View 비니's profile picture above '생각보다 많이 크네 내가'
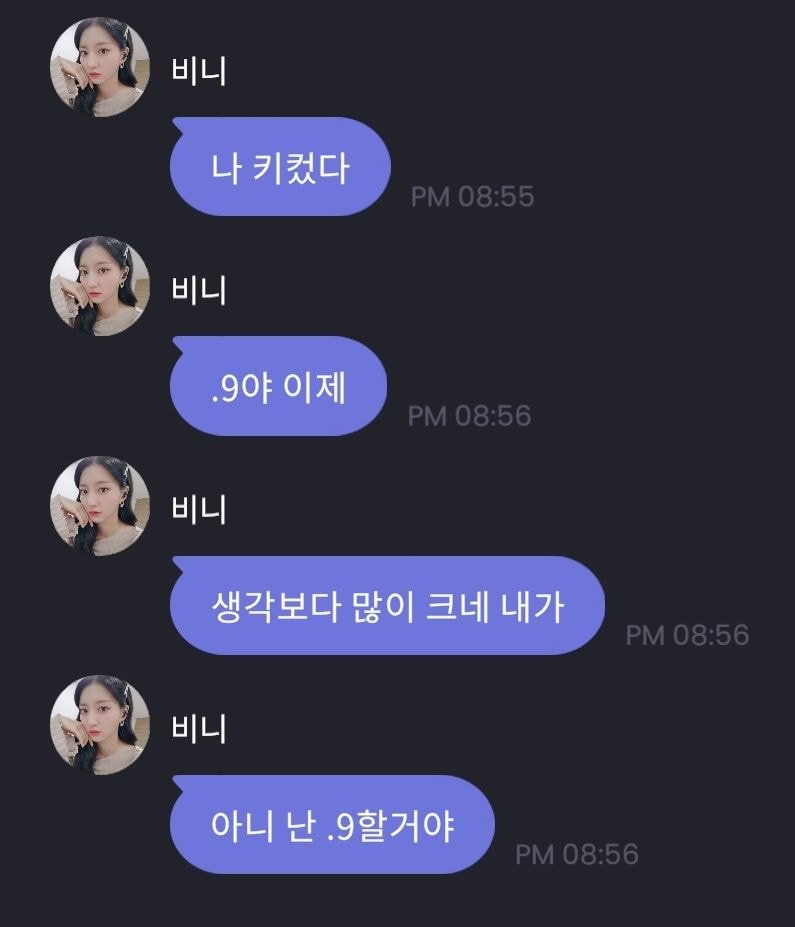 100,506
